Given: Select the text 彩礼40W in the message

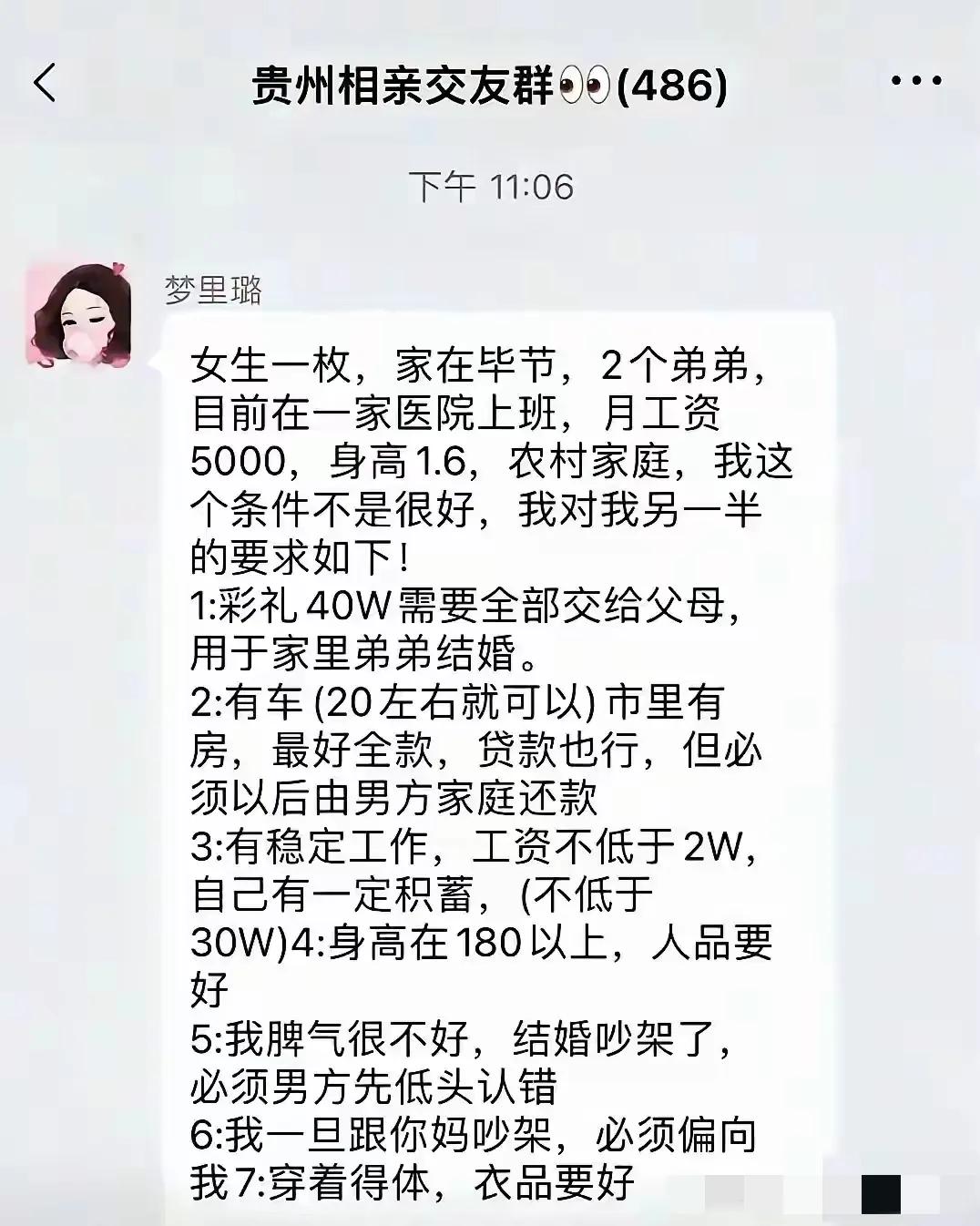Looking at the screenshot, I should click(x=301, y=604).
